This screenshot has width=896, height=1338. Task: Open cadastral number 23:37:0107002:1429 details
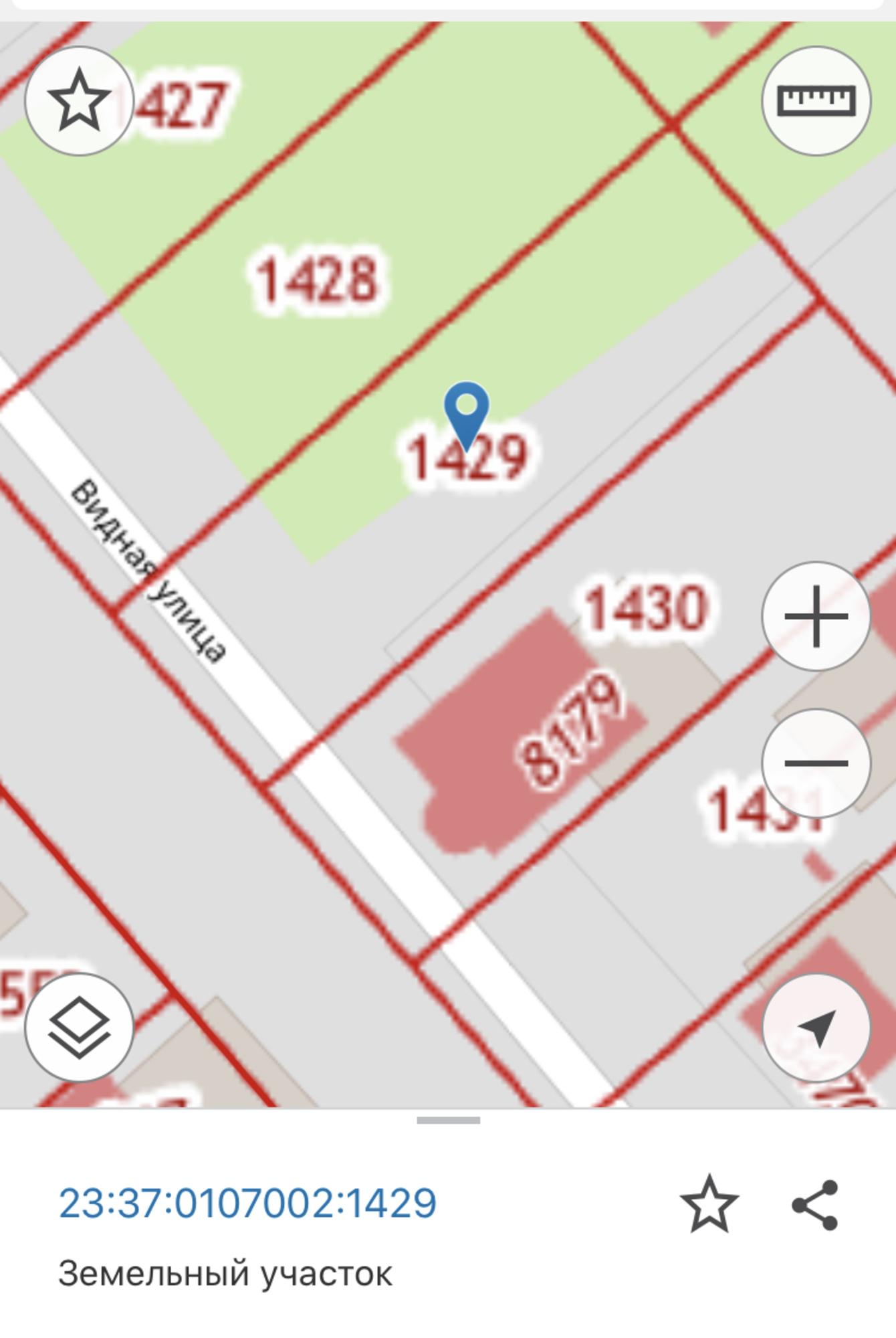247,1203
